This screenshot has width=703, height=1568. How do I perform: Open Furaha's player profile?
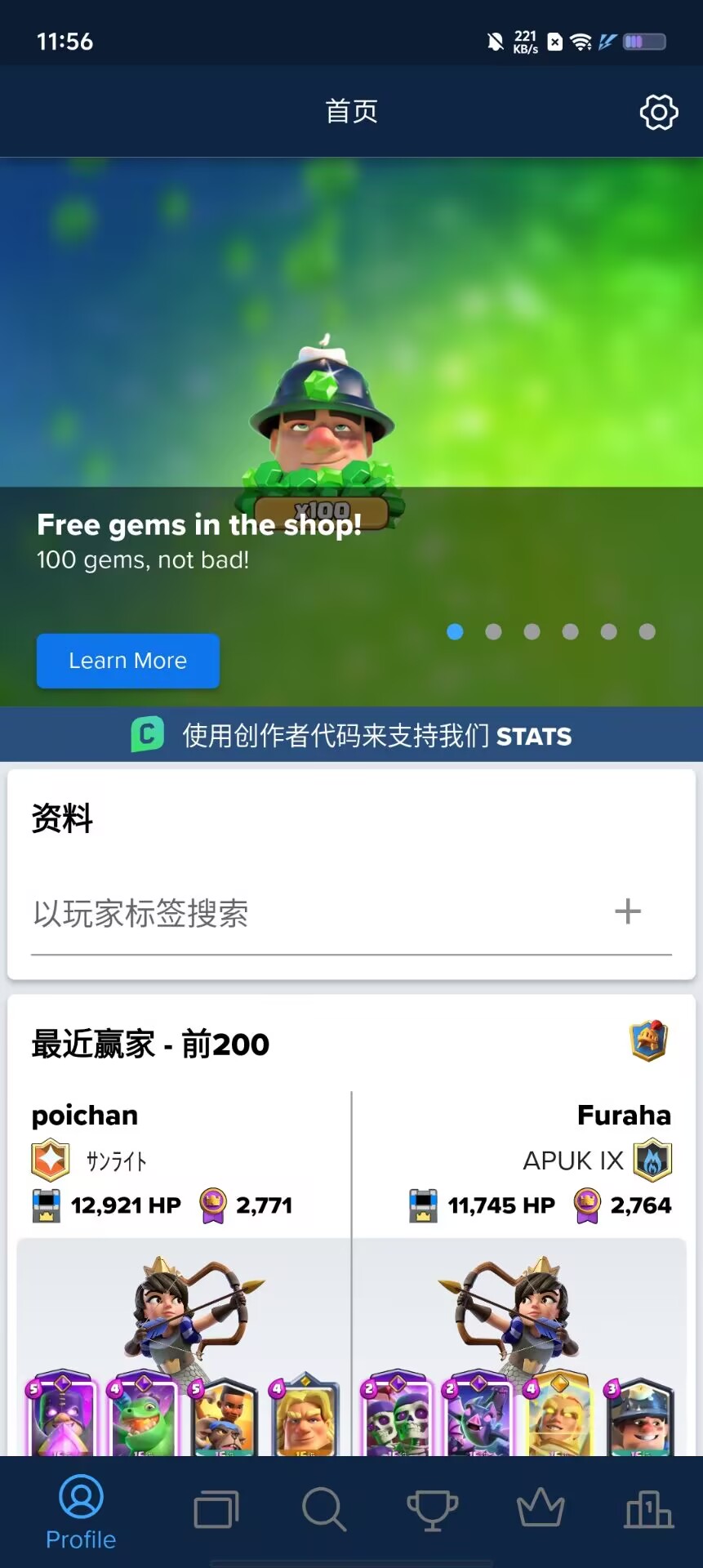tap(624, 1115)
